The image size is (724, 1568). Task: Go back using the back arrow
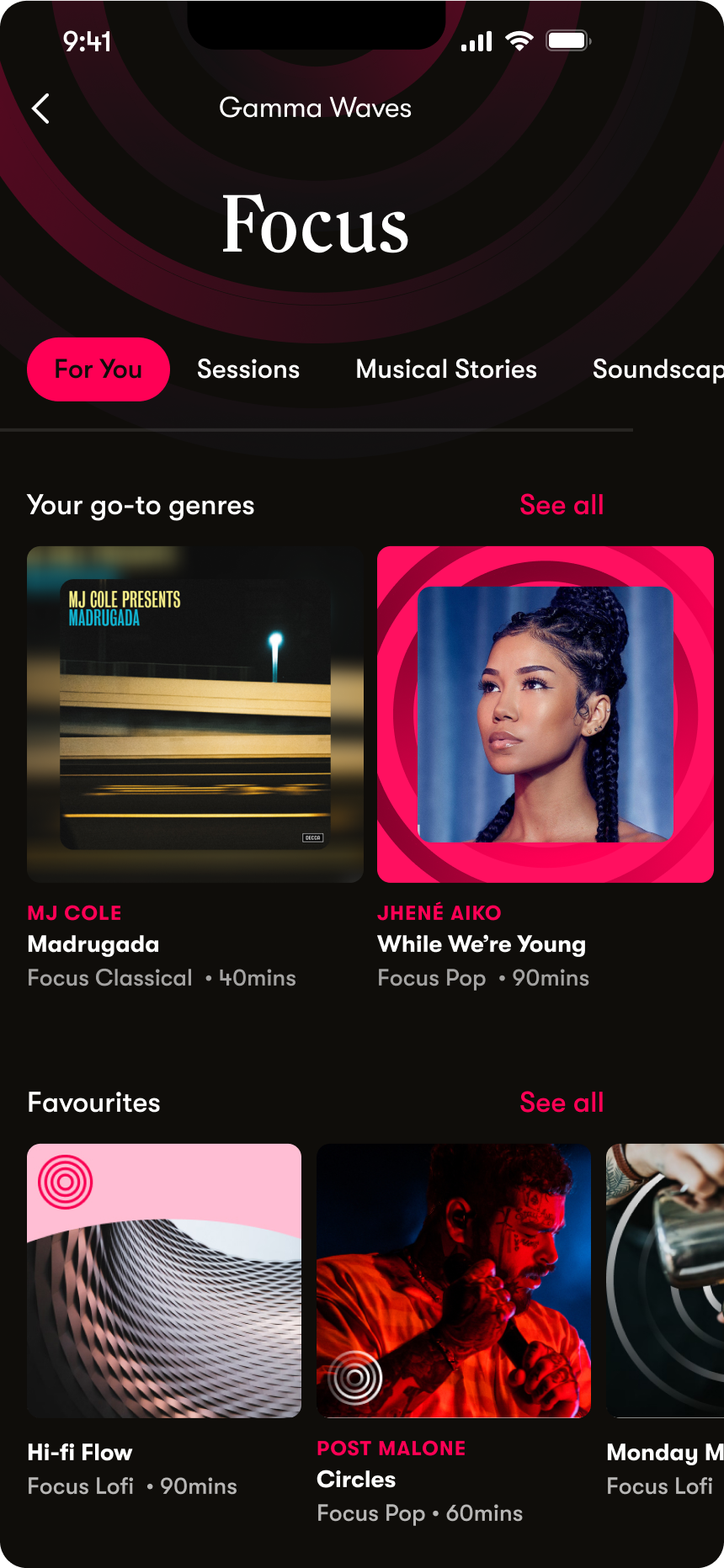(x=40, y=109)
